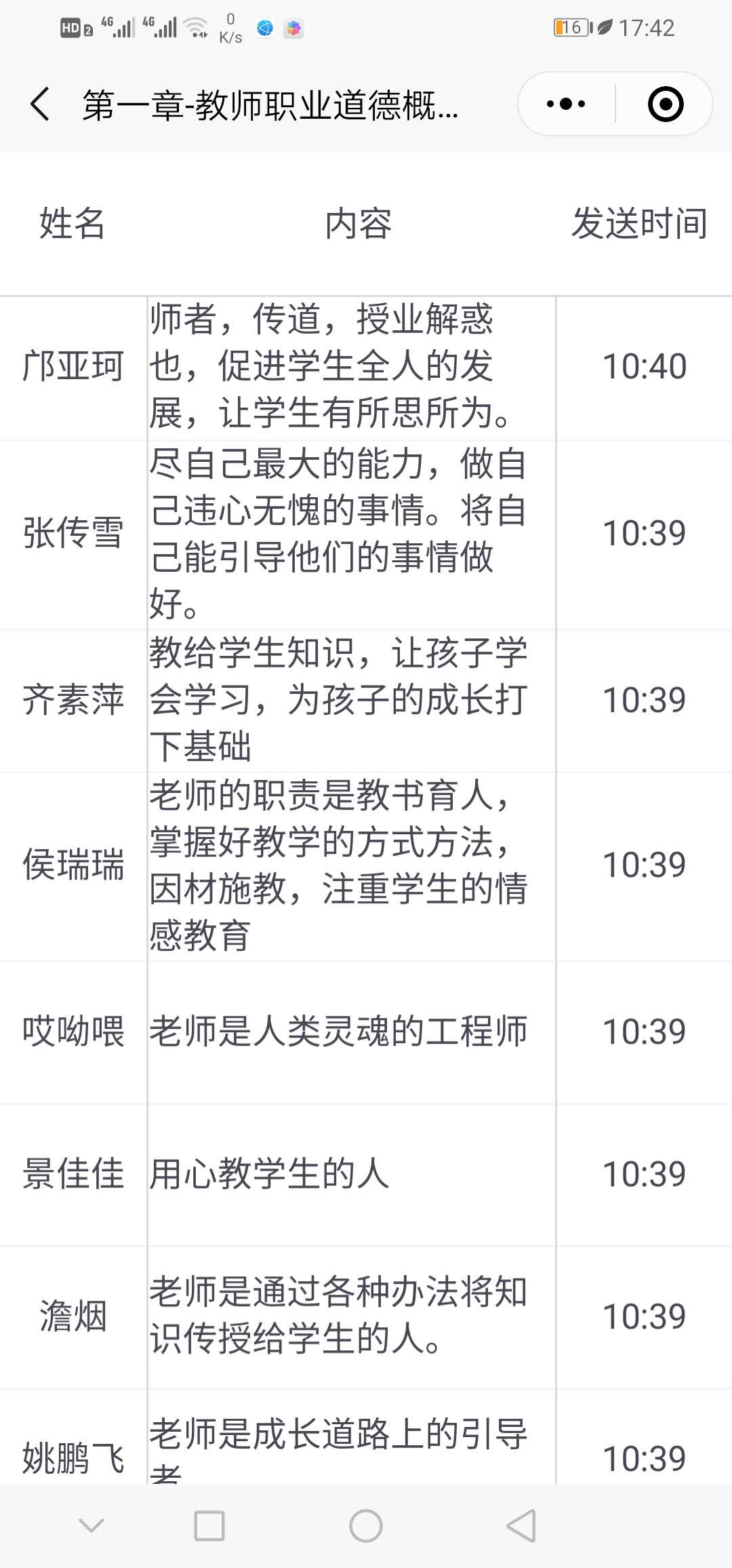This screenshot has height=1568, width=732.
Task: Hide the navigation bar with the chevron
Action: (91, 1527)
